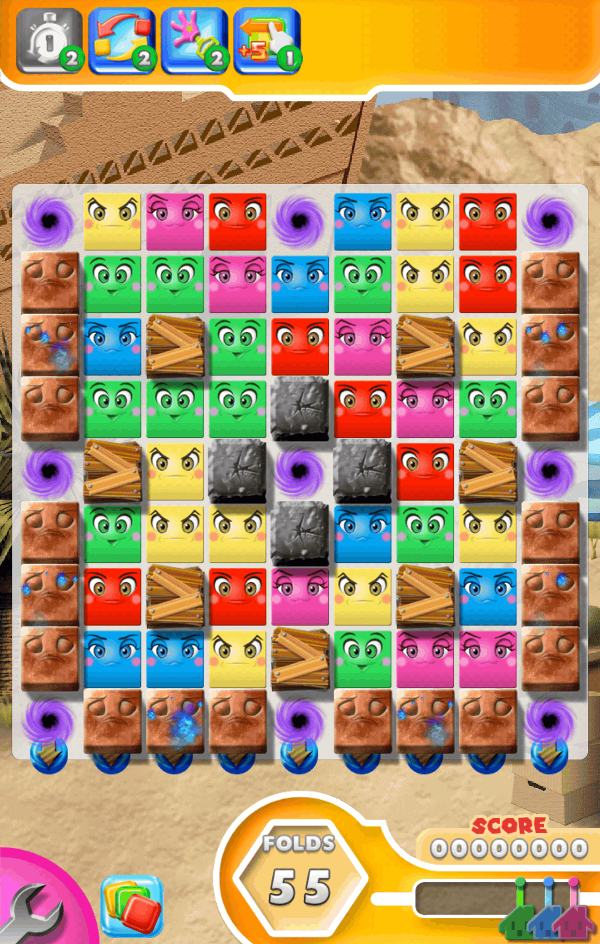Activate the pink hand booster
The width and height of the screenshot is (600, 944).
192,40
